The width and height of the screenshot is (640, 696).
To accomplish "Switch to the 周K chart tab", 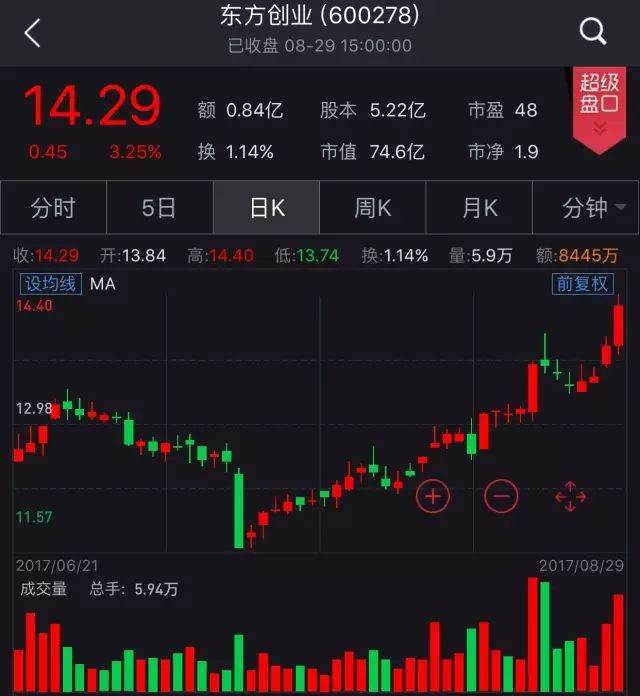I will tap(372, 208).
